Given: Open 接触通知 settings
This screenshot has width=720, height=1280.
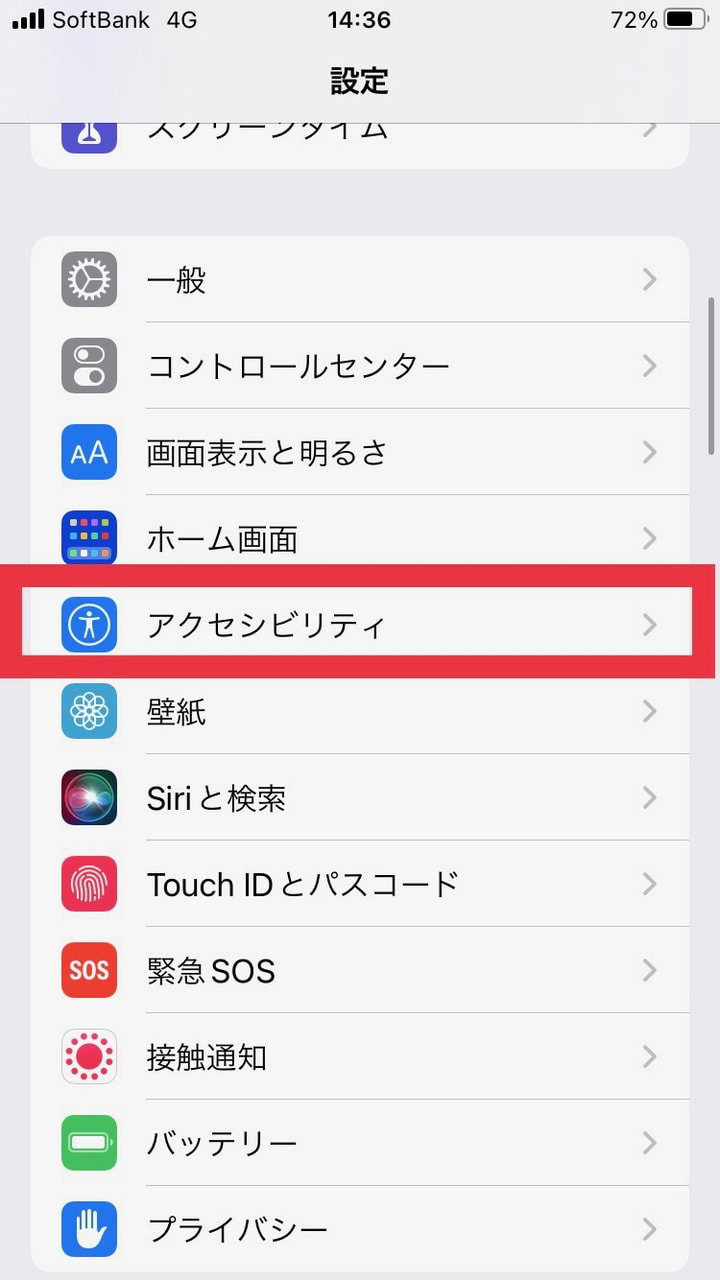Looking at the screenshot, I should (360, 1057).
